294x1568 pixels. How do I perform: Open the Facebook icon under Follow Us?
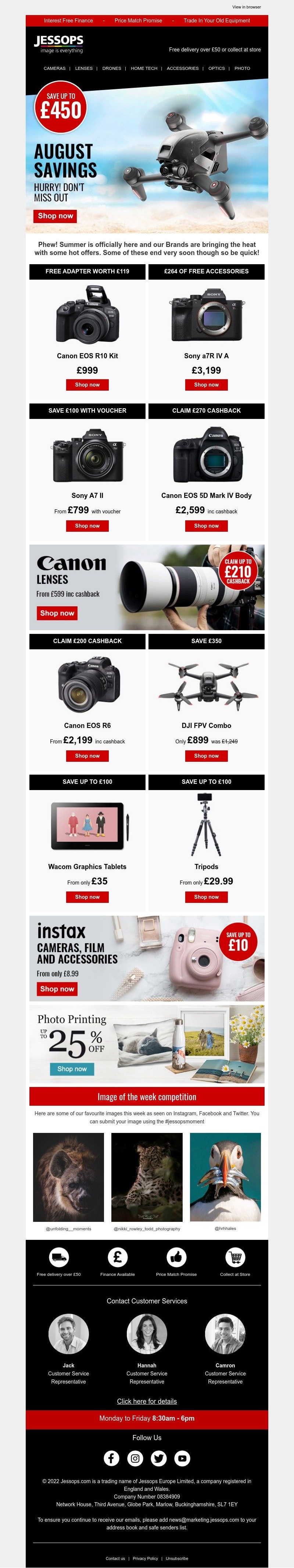111,1458
